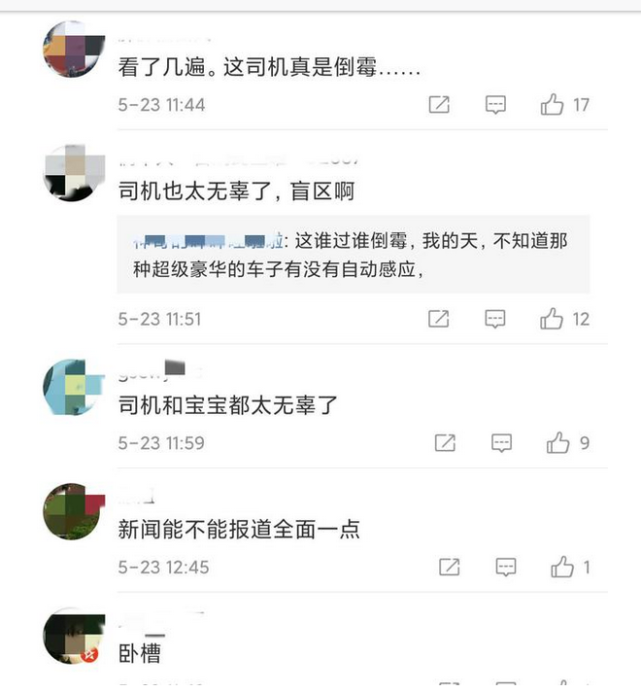View the profile picture beside "司机和宝宝都太无辜了"
Viewport: 641px width, 692px height.
(74, 387)
